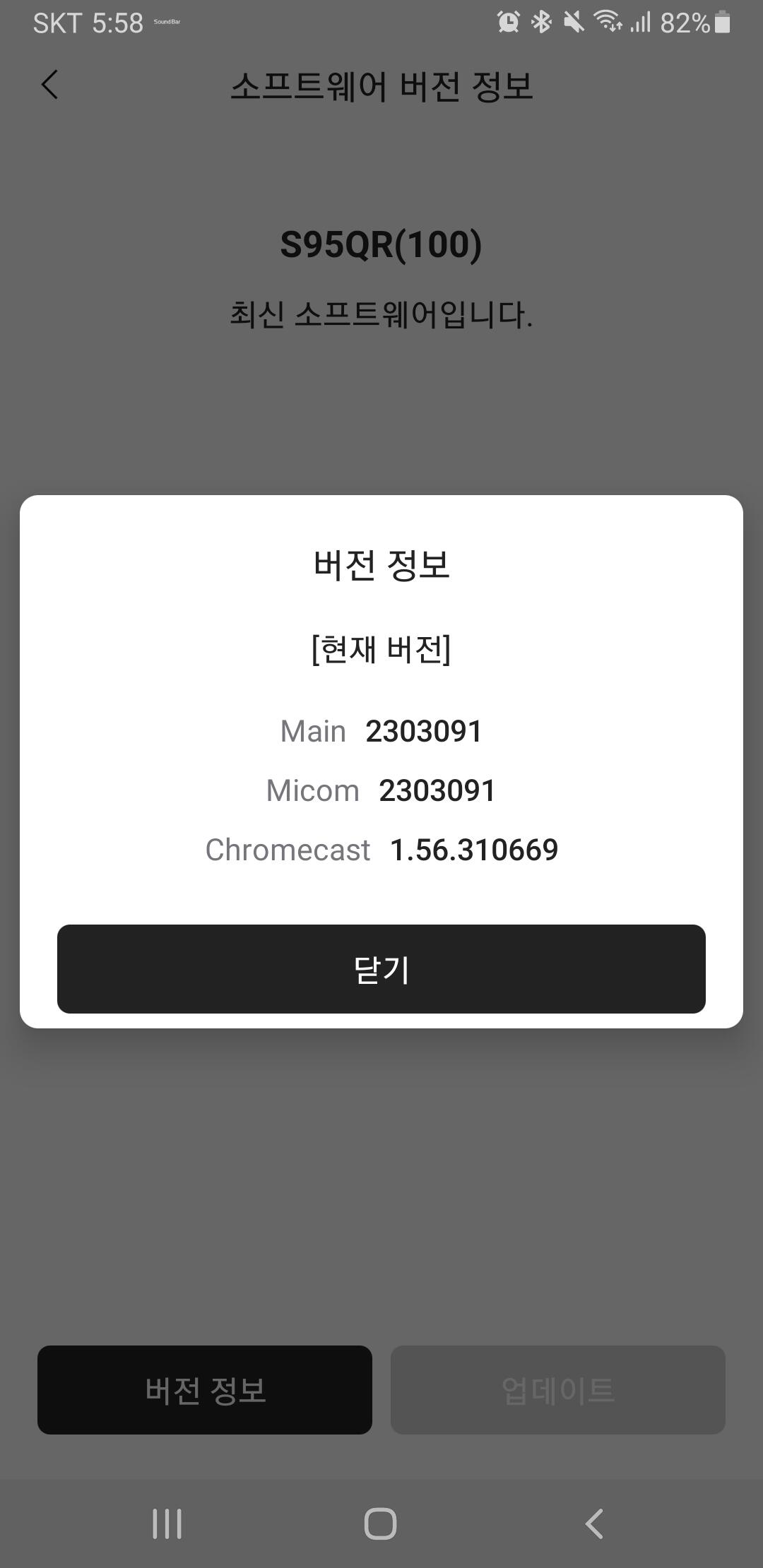The height and width of the screenshot is (1568, 763).
Task: Tap the 버전 정보 button
Action: tap(205, 1390)
